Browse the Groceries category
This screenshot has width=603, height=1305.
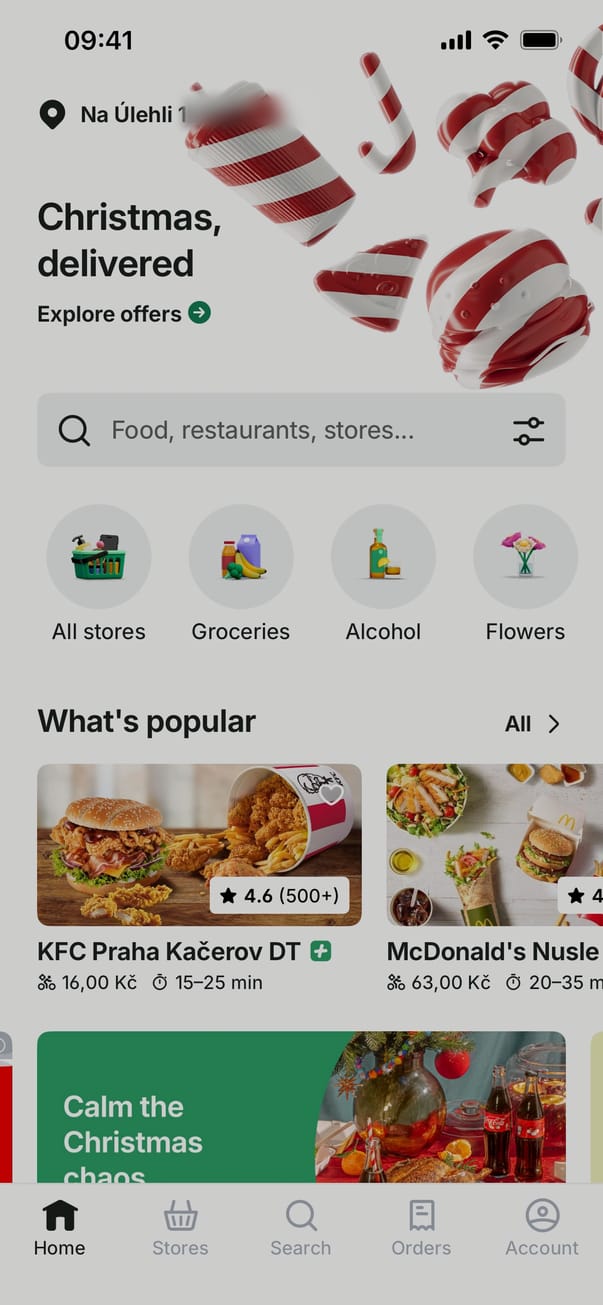click(x=241, y=575)
